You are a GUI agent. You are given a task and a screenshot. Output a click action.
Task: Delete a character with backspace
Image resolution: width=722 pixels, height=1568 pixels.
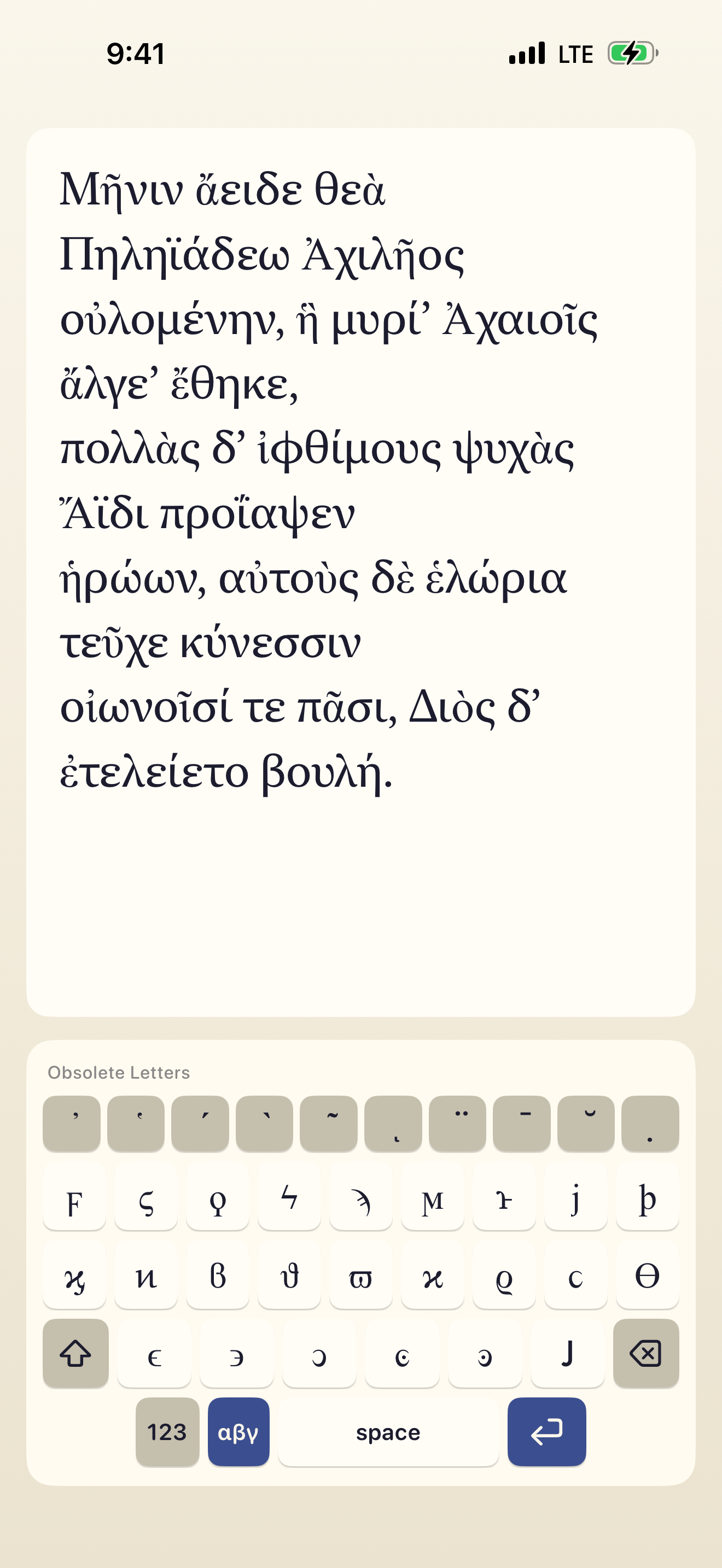click(x=646, y=1353)
